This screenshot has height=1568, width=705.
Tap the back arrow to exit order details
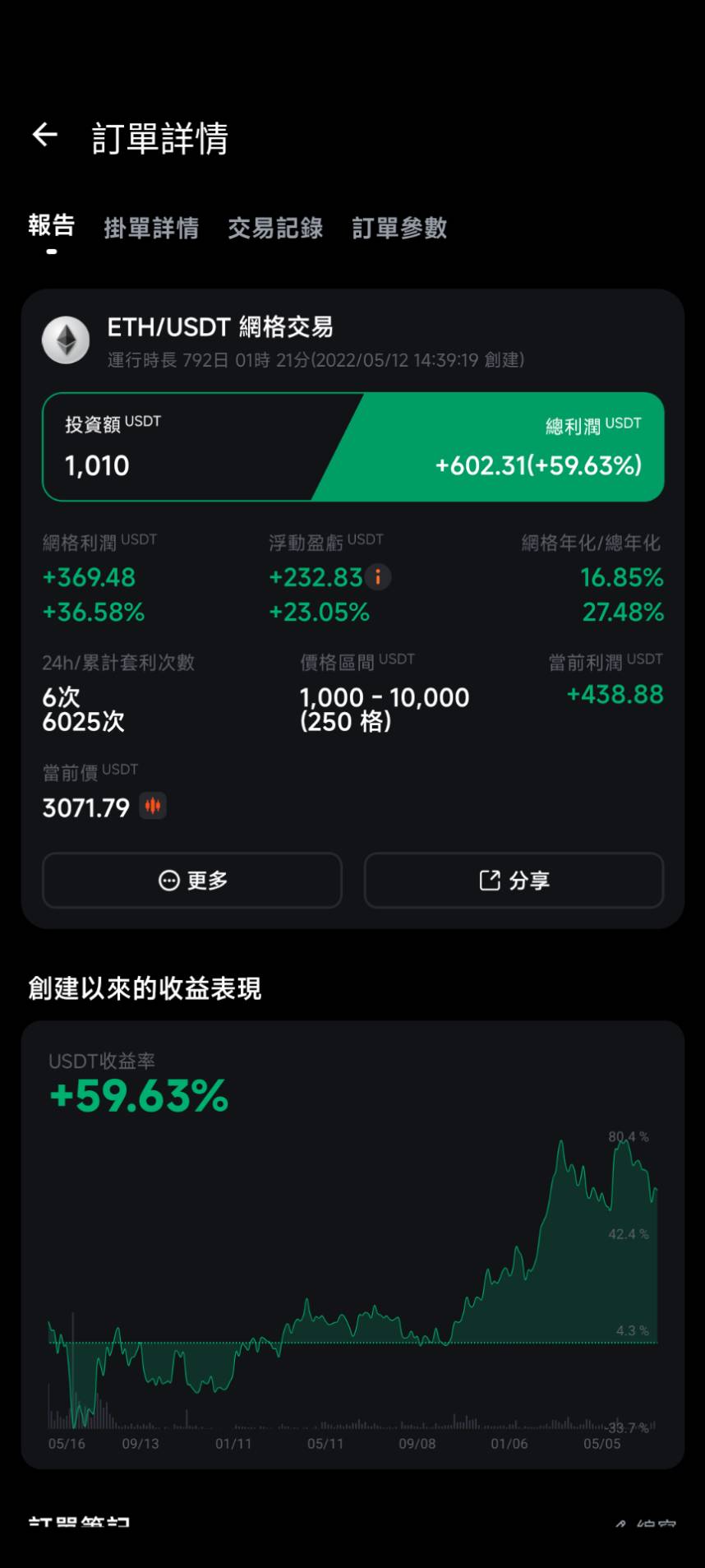(44, 135)
